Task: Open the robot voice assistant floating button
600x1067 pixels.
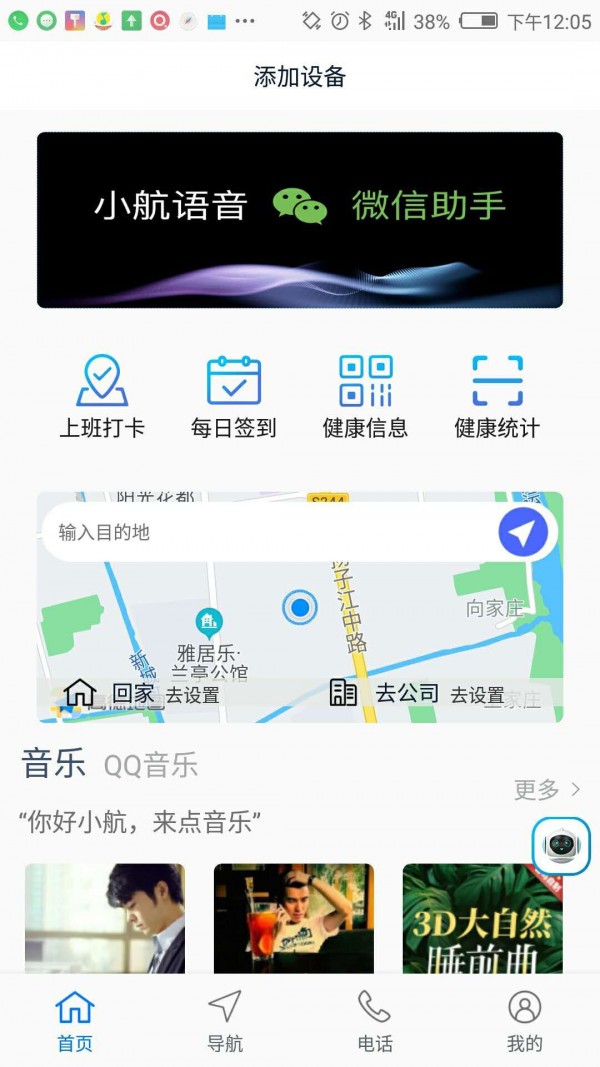Action: pyautogui.click(x=561, y=846)
